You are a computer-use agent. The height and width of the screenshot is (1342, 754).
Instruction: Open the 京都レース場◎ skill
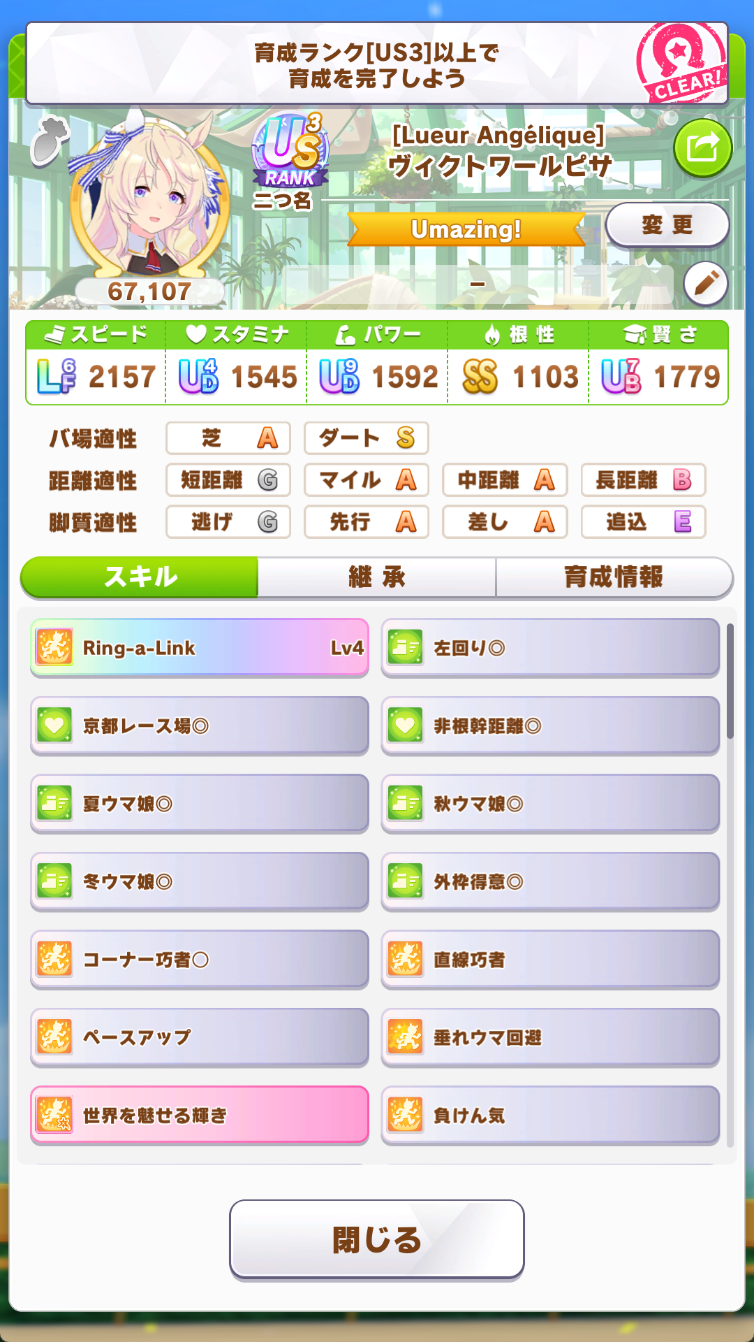[x=200, y=726]
